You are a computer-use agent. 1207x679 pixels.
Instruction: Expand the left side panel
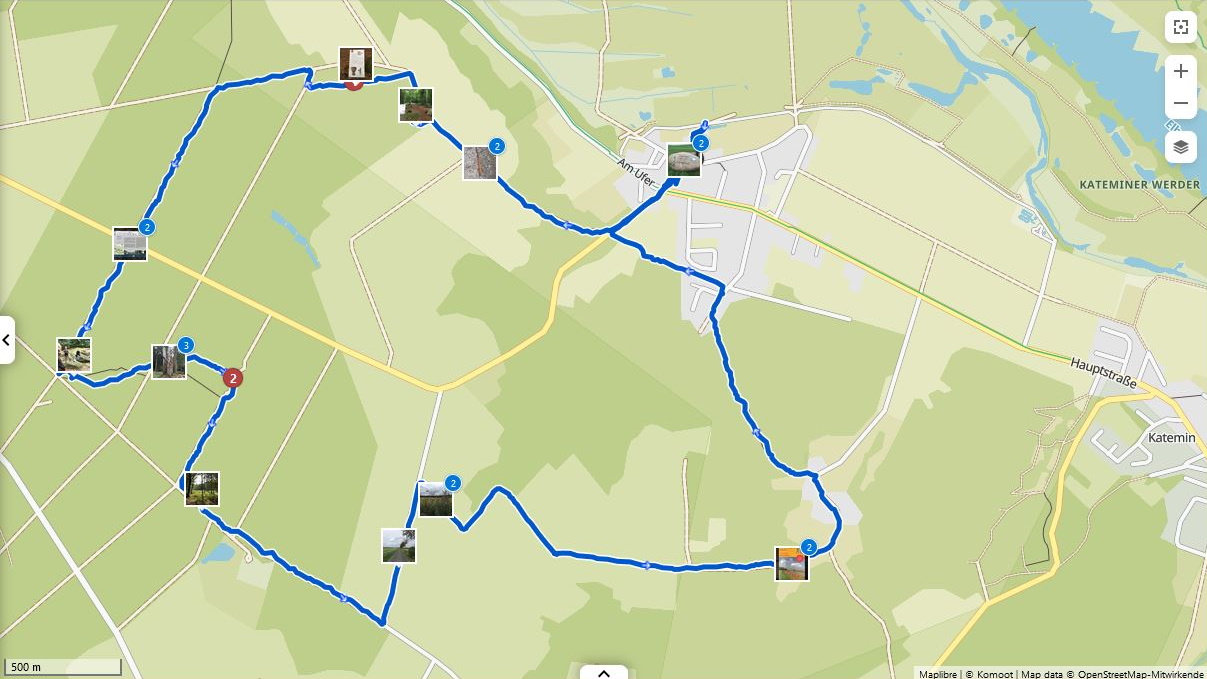[x=6, y=340]
